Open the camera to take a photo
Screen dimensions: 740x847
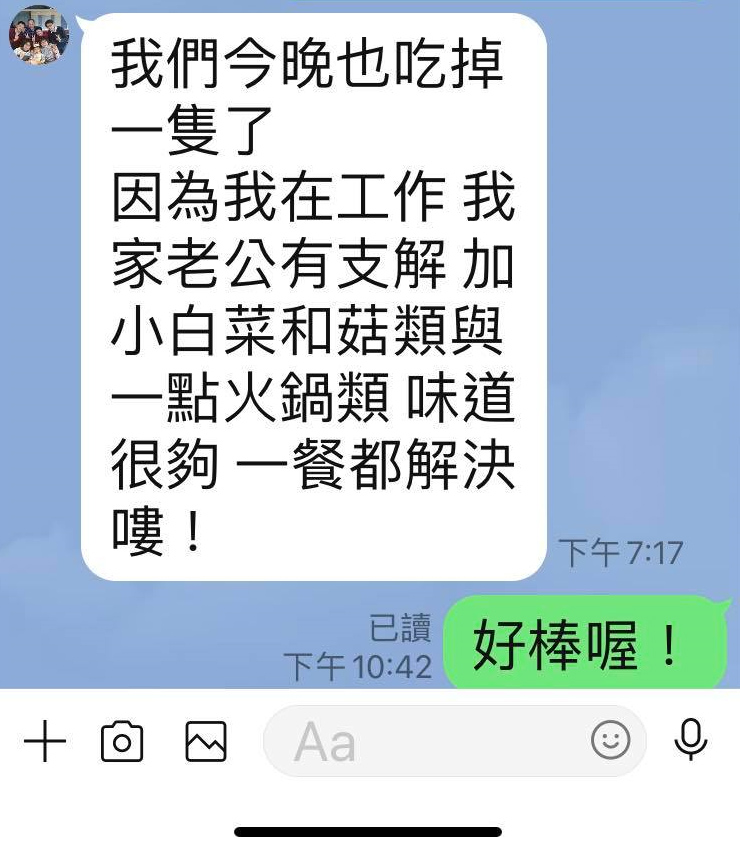(x=122, y=742)
